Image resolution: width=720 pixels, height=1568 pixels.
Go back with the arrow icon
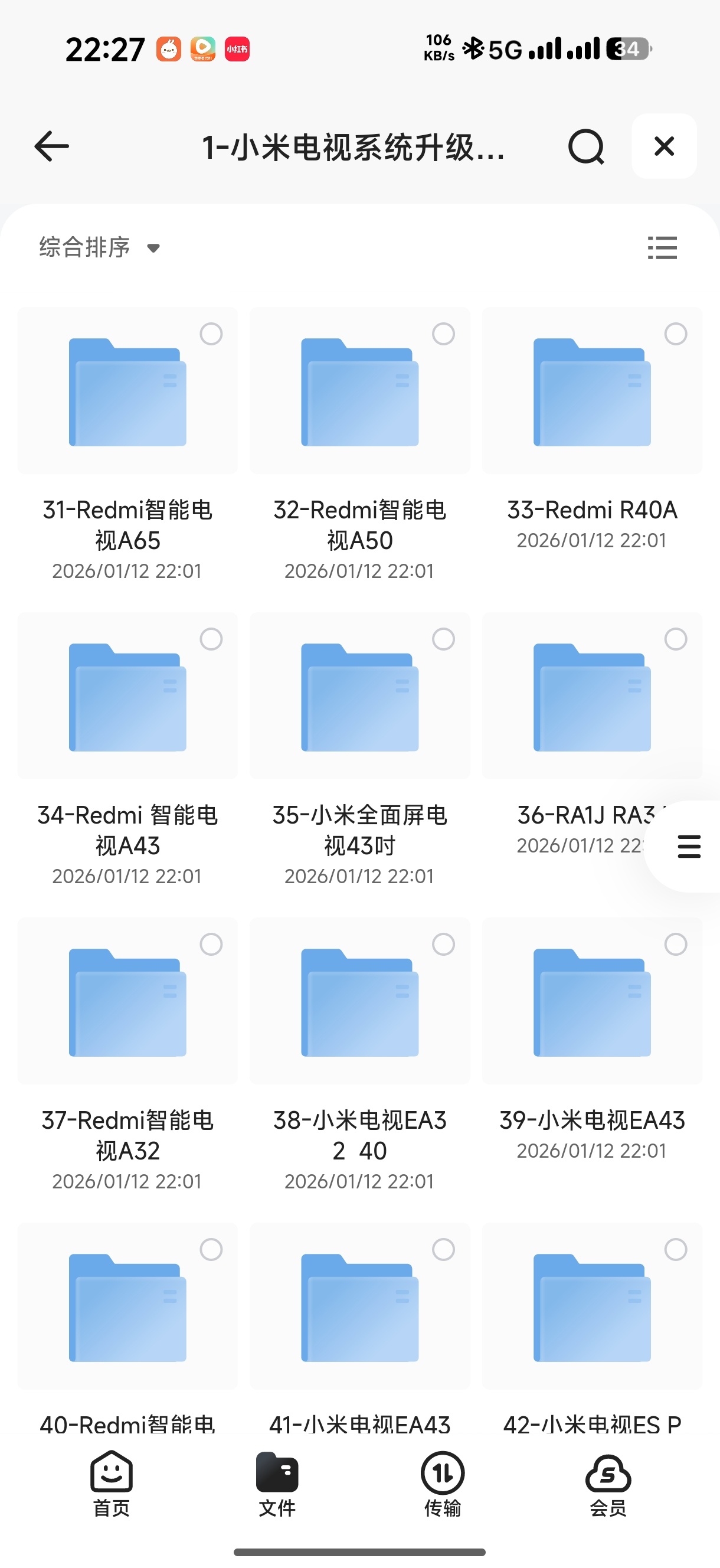[x=52, y=146]
